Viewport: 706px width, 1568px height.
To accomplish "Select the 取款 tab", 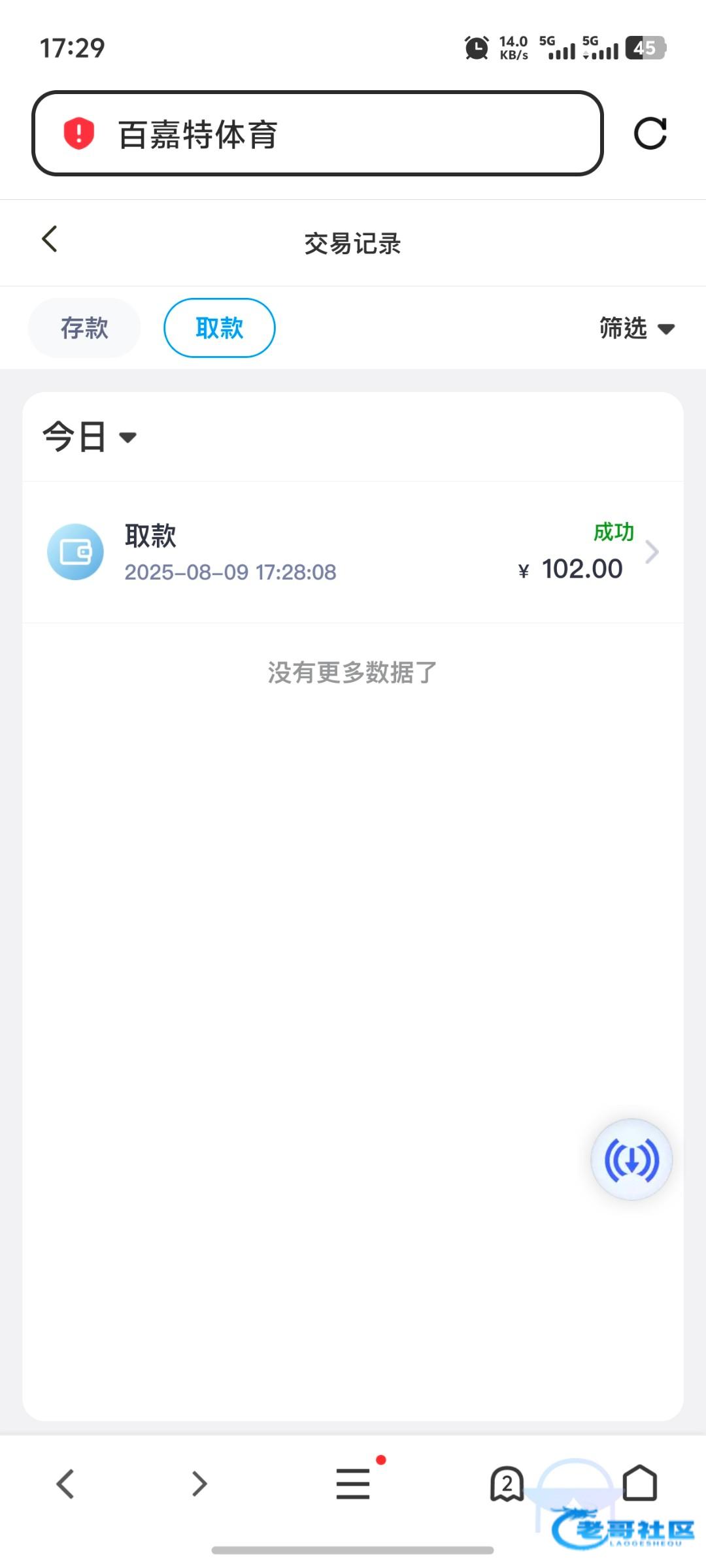I will [219, 328].
